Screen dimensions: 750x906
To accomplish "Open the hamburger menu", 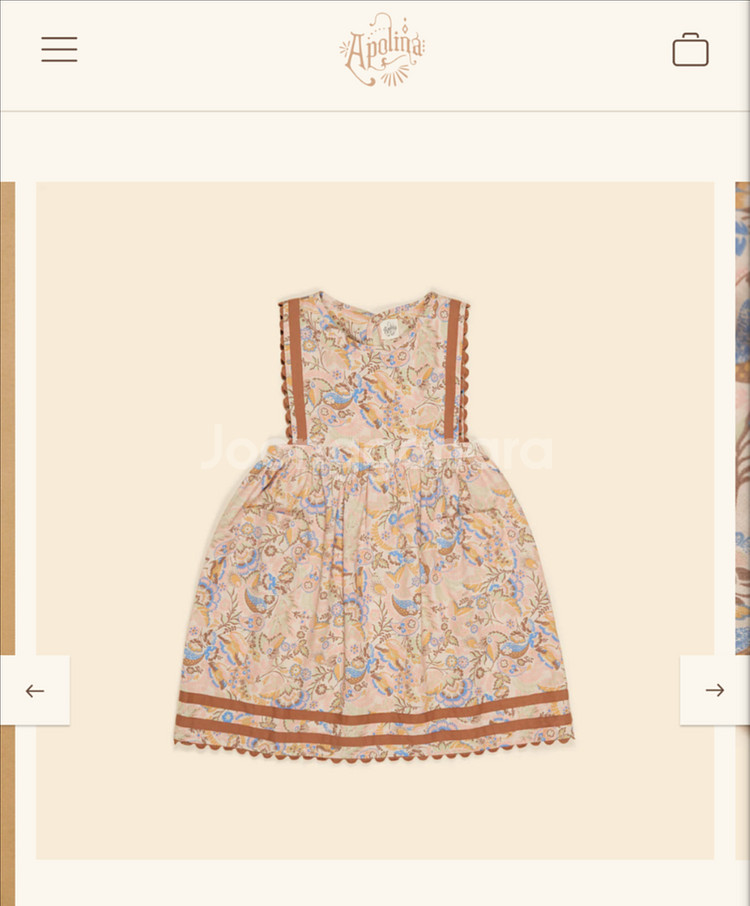I will tap(59, 50).
